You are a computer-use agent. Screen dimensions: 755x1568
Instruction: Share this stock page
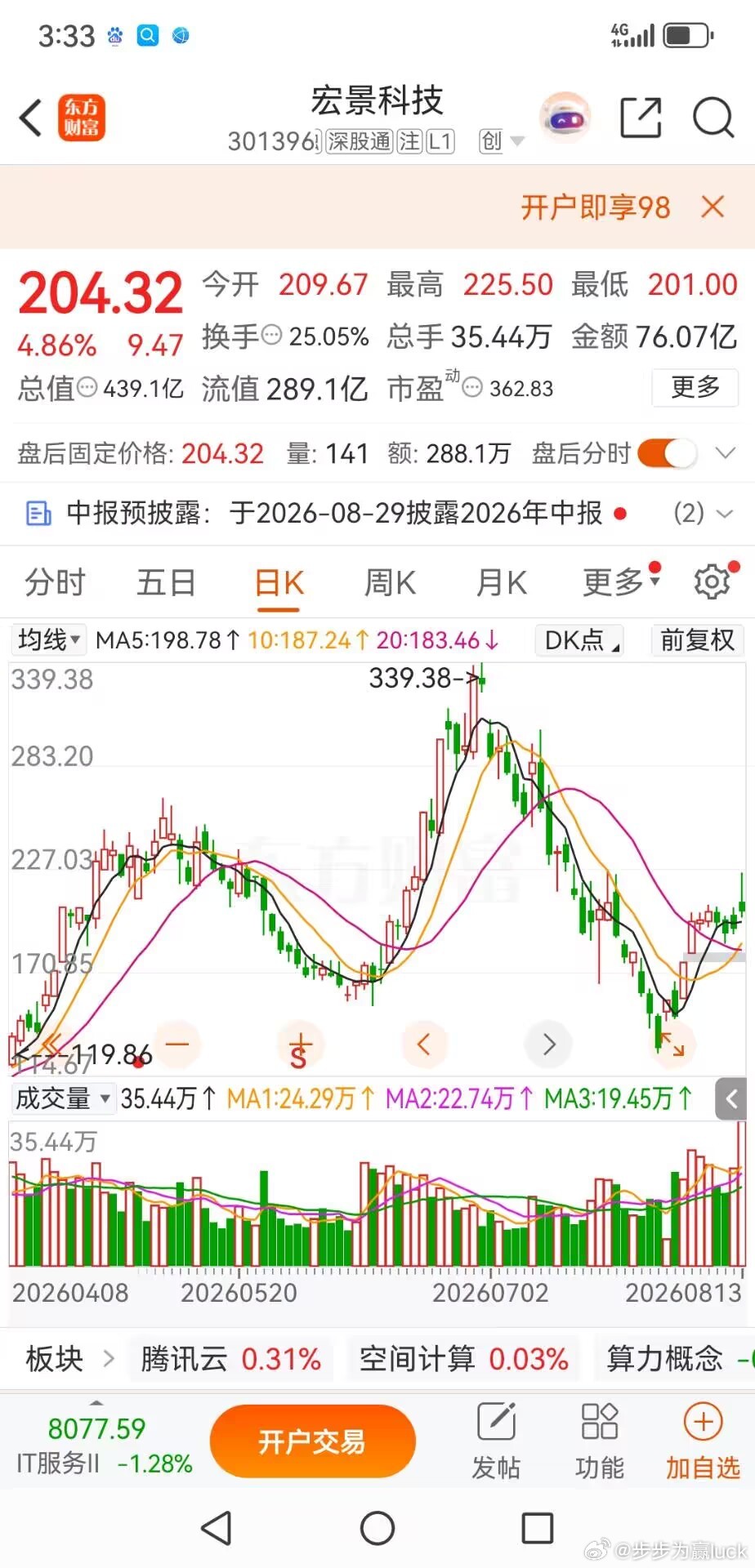641,118
